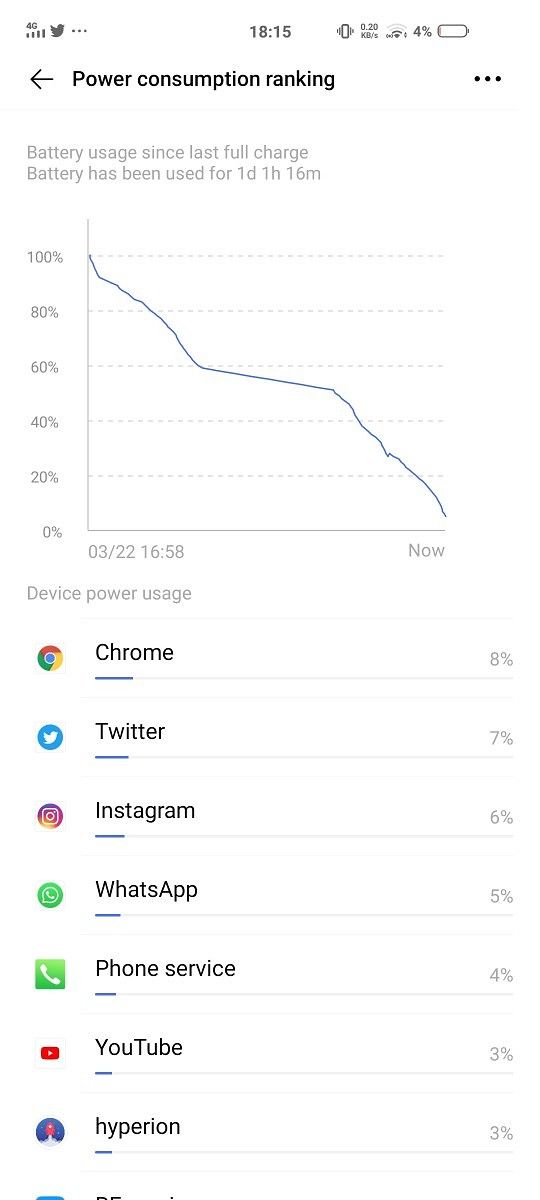Show YouTube battery usage details
The height and width of the screenshot is (1200, 540).
pos(270,1053)
